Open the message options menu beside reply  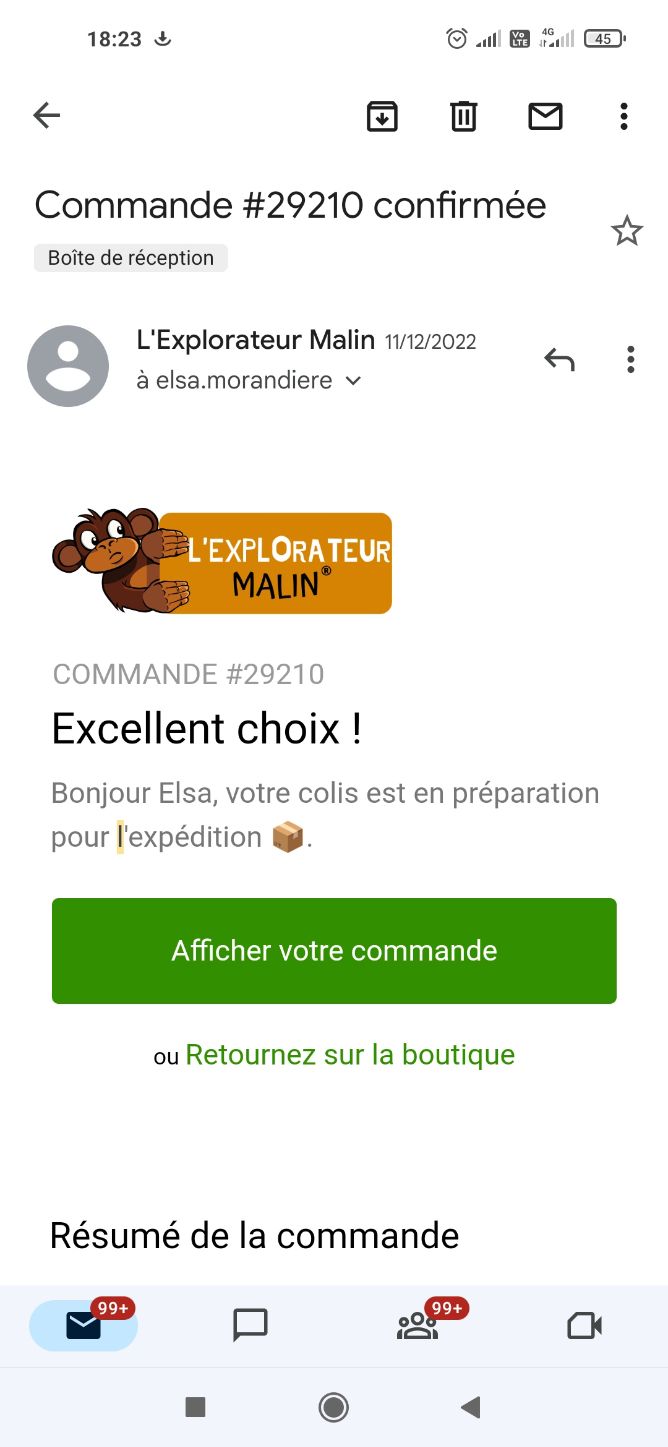630,359
